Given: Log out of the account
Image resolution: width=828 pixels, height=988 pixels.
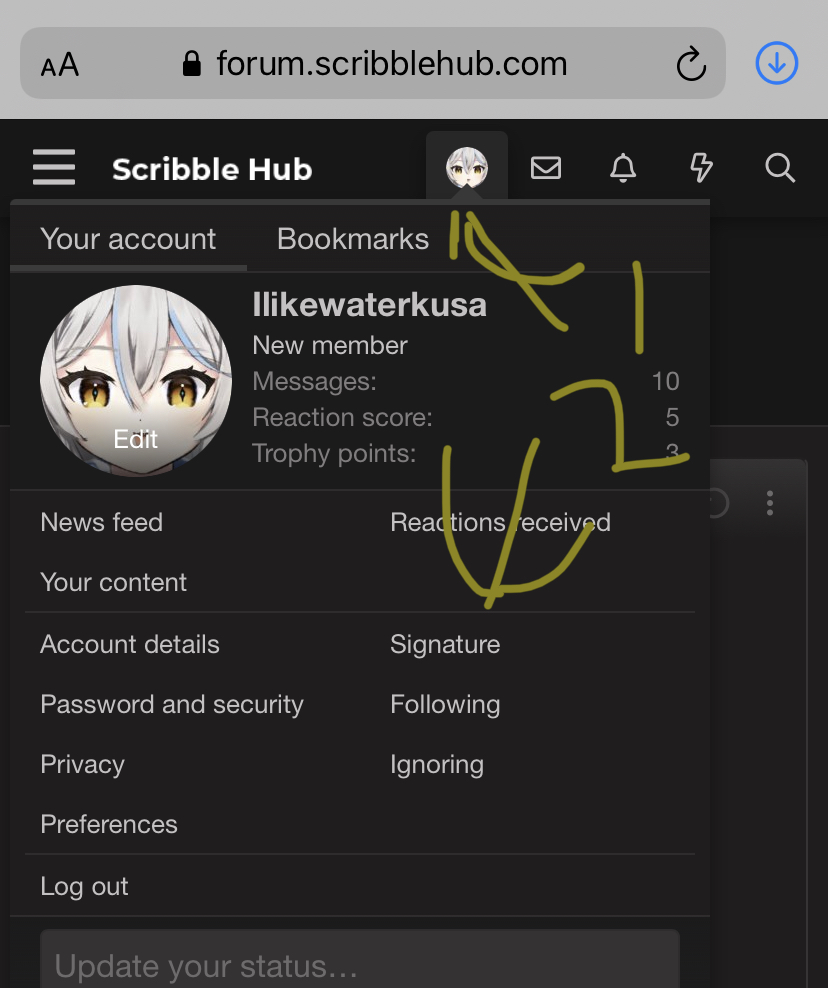Looking at the screenshot, I should click(84, 886).
